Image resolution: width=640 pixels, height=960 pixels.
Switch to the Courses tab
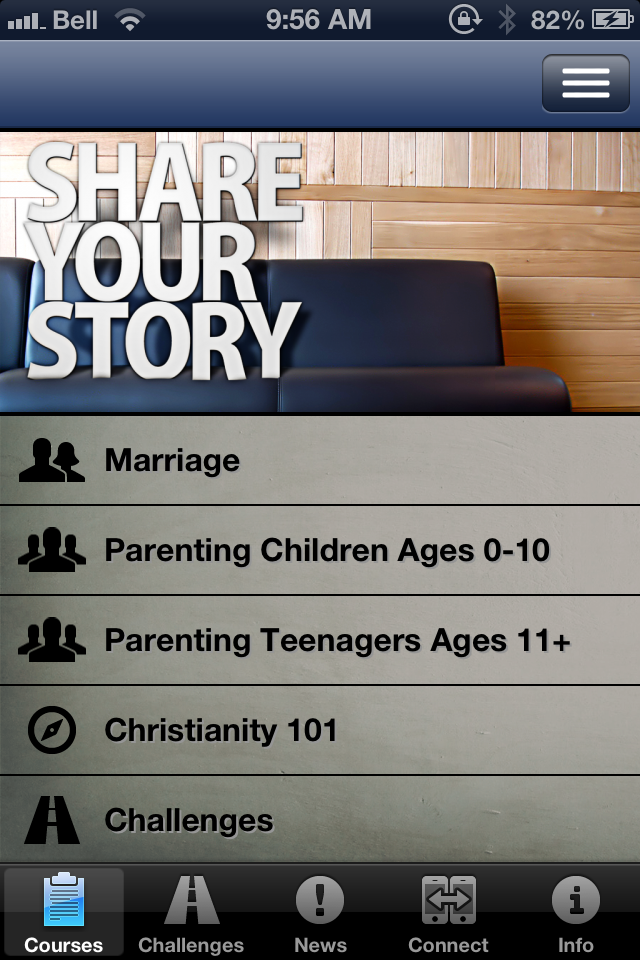click(64, 913)
